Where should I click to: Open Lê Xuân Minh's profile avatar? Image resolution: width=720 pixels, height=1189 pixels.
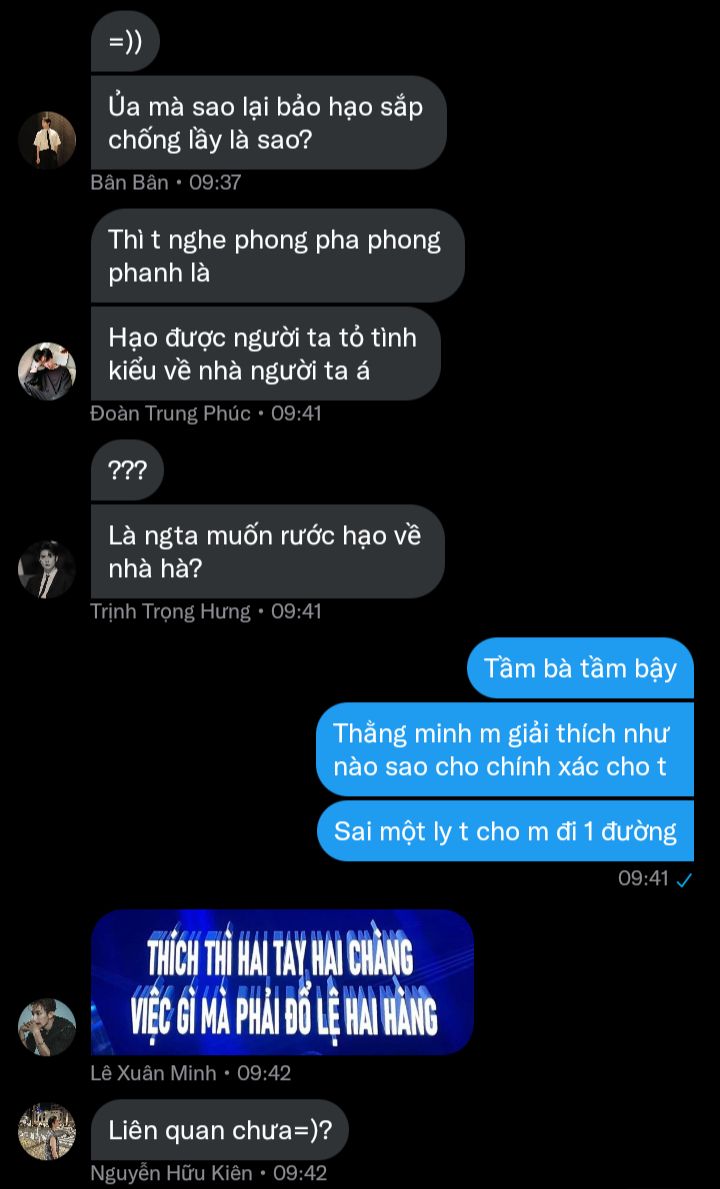pos(47,1027)
